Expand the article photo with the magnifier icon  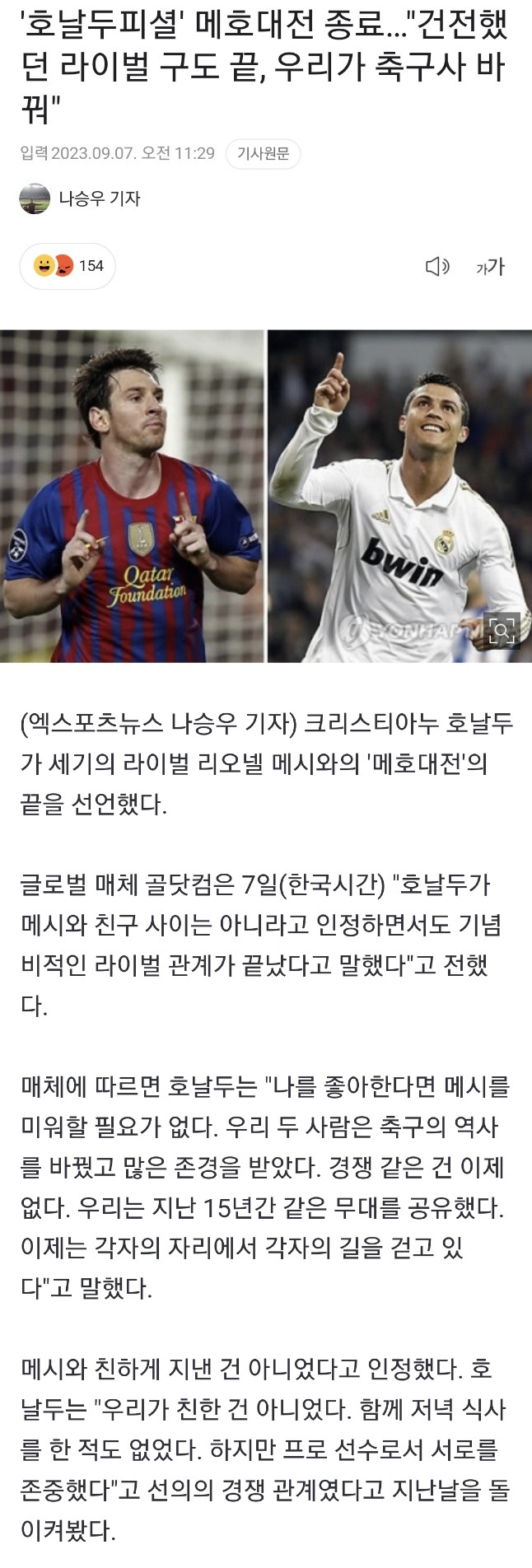(502, 631)
